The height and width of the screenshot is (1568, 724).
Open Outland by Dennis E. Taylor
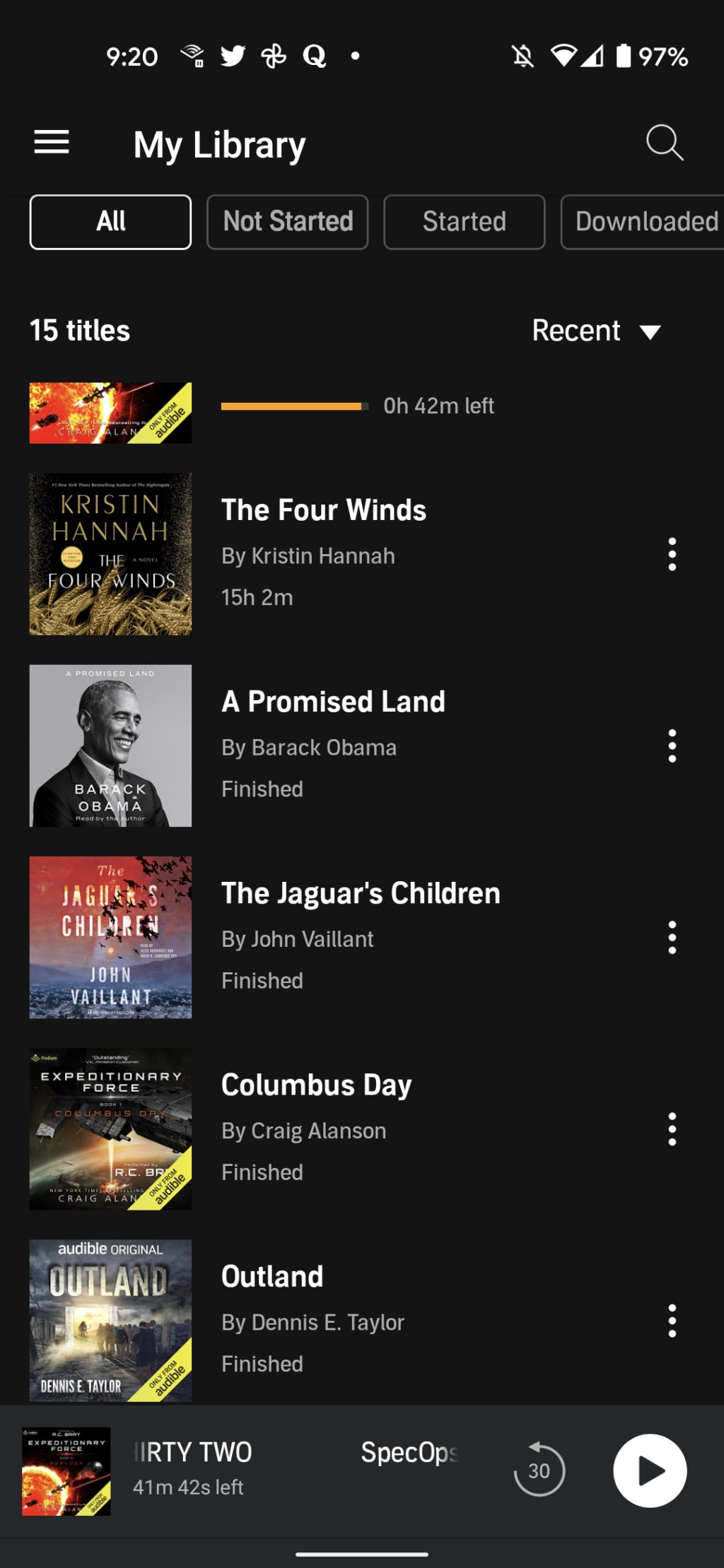coord(272,1276)
